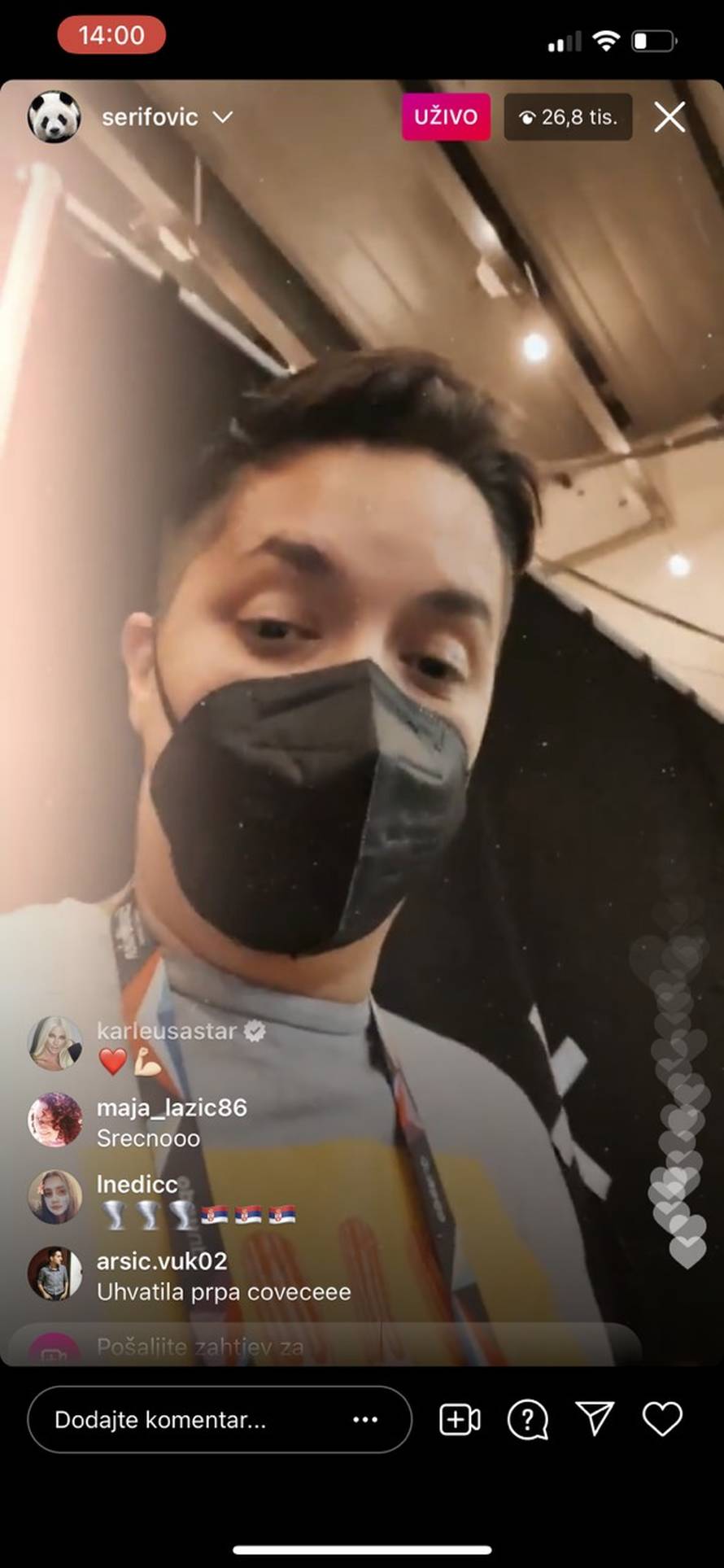
Task: Open serifovic's panda profile picture
Action: pos(54,117)
